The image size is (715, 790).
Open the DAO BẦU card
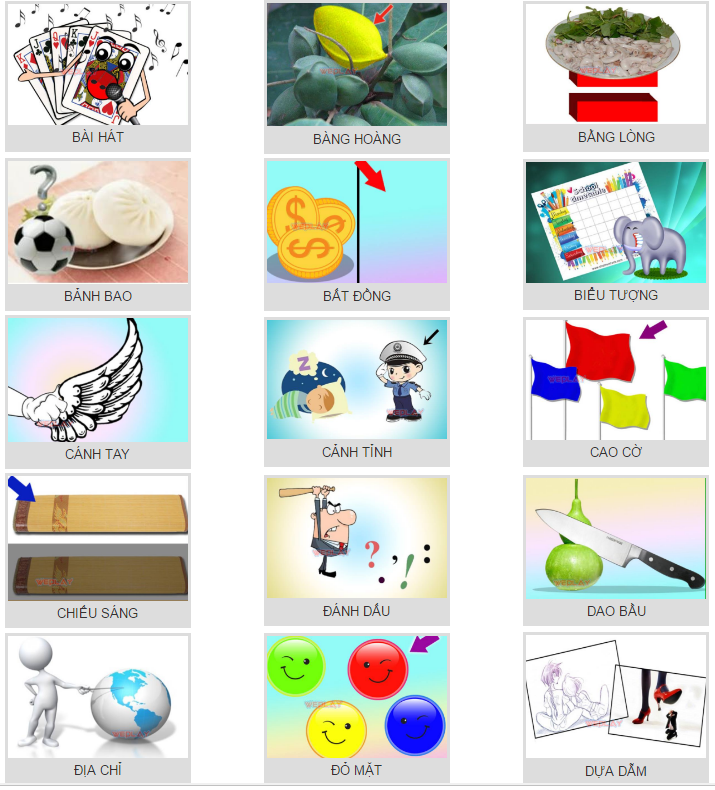616,538
